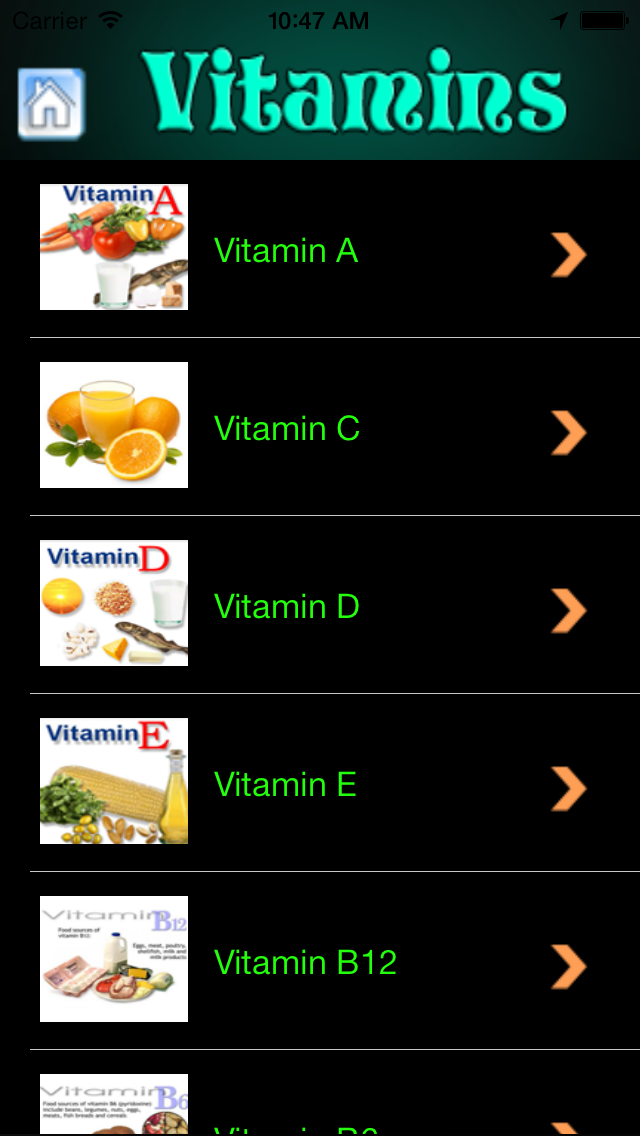The width and height of the screenshot is (640, 1136).
Task: Open the Vitamin E entry
Action: [x=286, y=784]
